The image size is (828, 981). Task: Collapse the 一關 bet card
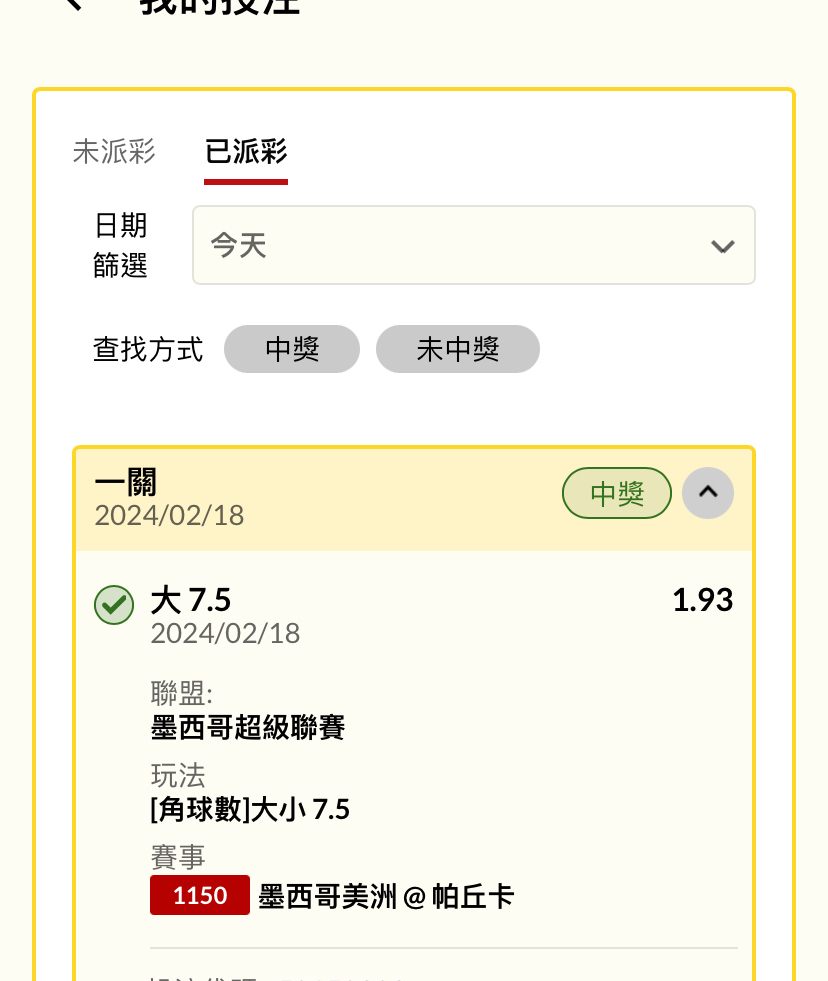(x=708, y=492)
